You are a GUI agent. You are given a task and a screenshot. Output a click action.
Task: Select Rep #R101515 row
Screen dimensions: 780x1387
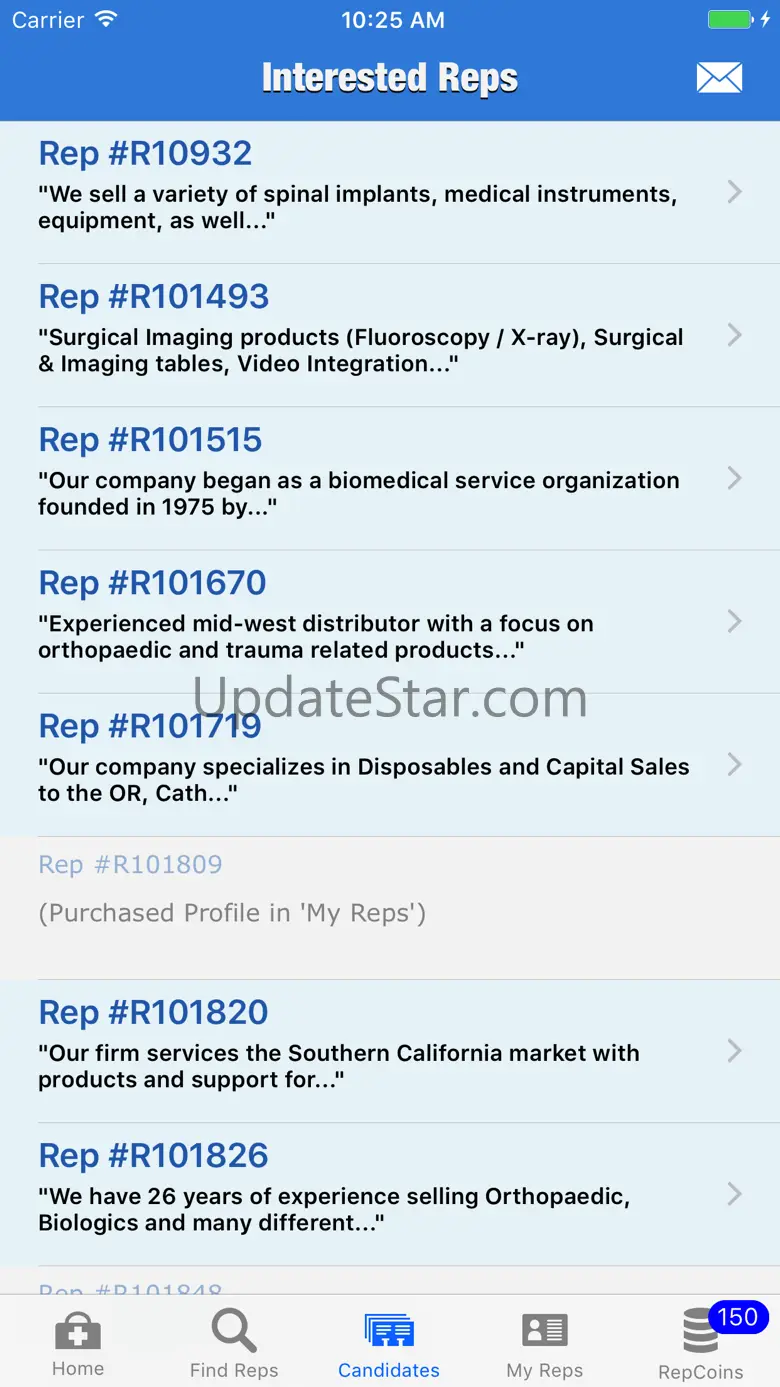[x=390, y=478]
